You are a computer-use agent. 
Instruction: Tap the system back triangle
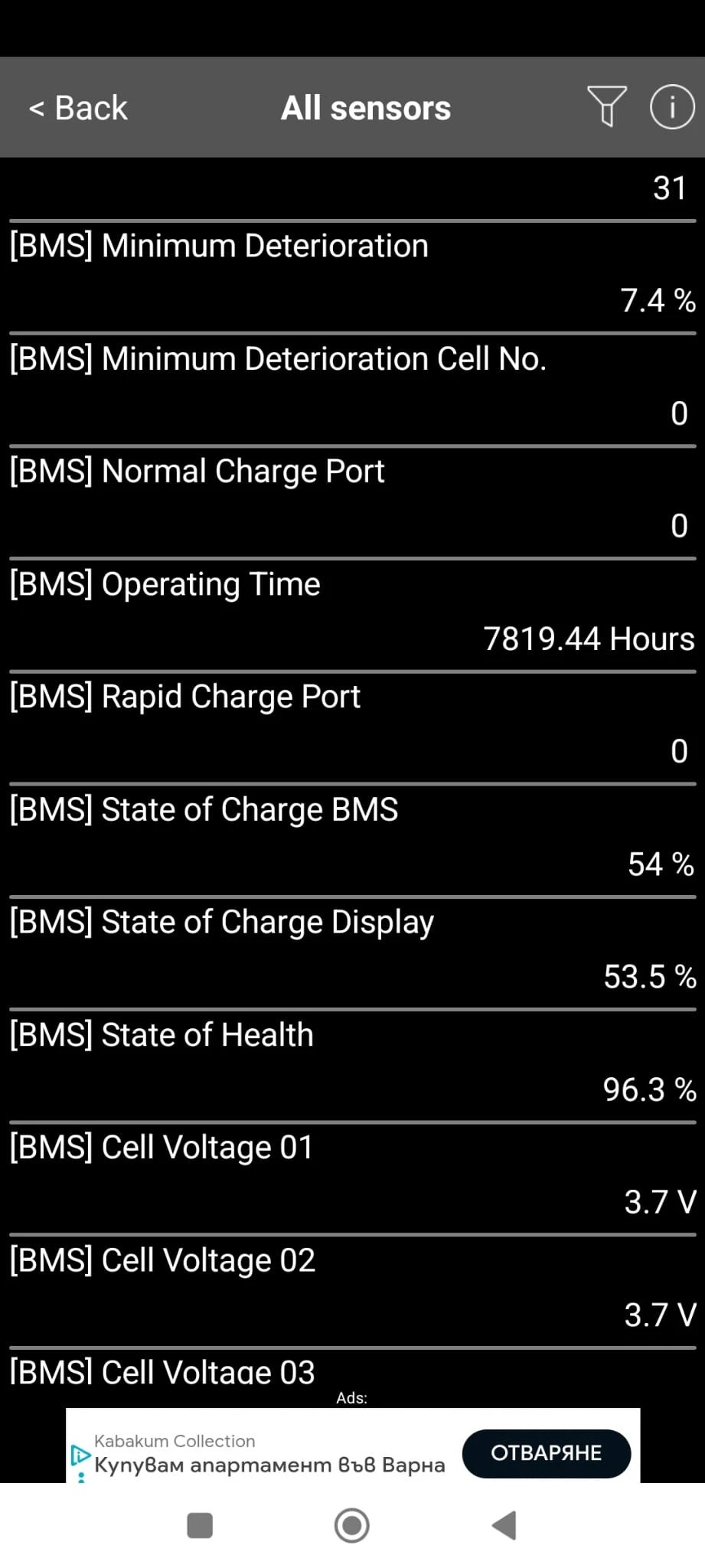tap(504, 1525)
